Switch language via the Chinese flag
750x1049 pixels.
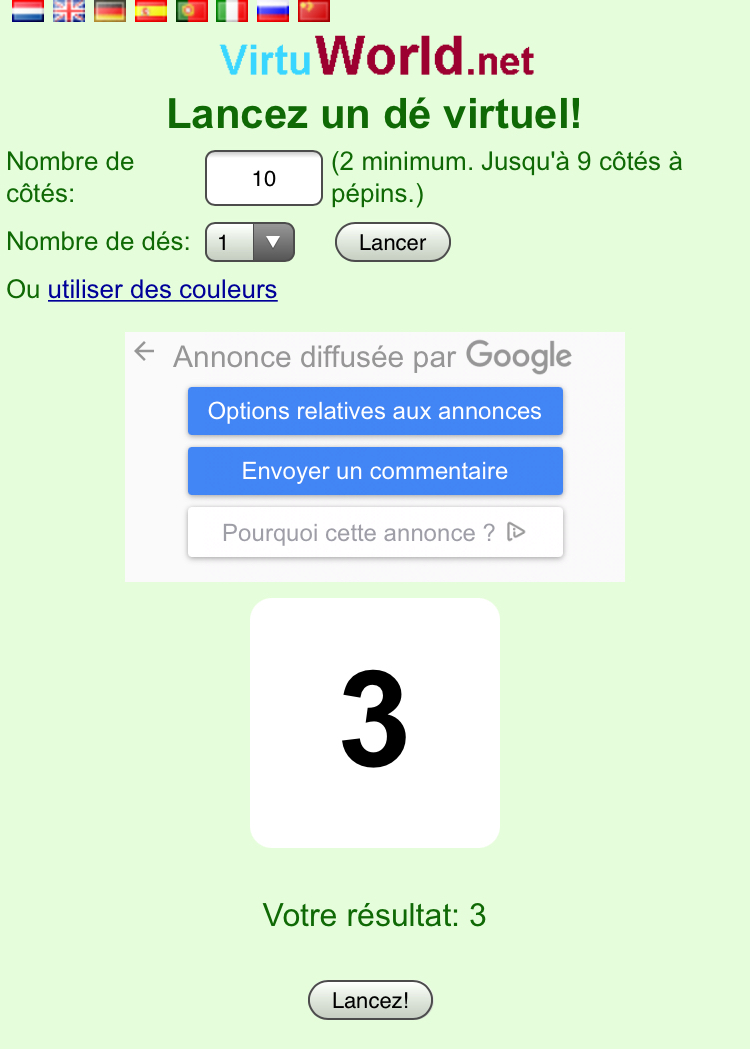coord(314,11)
